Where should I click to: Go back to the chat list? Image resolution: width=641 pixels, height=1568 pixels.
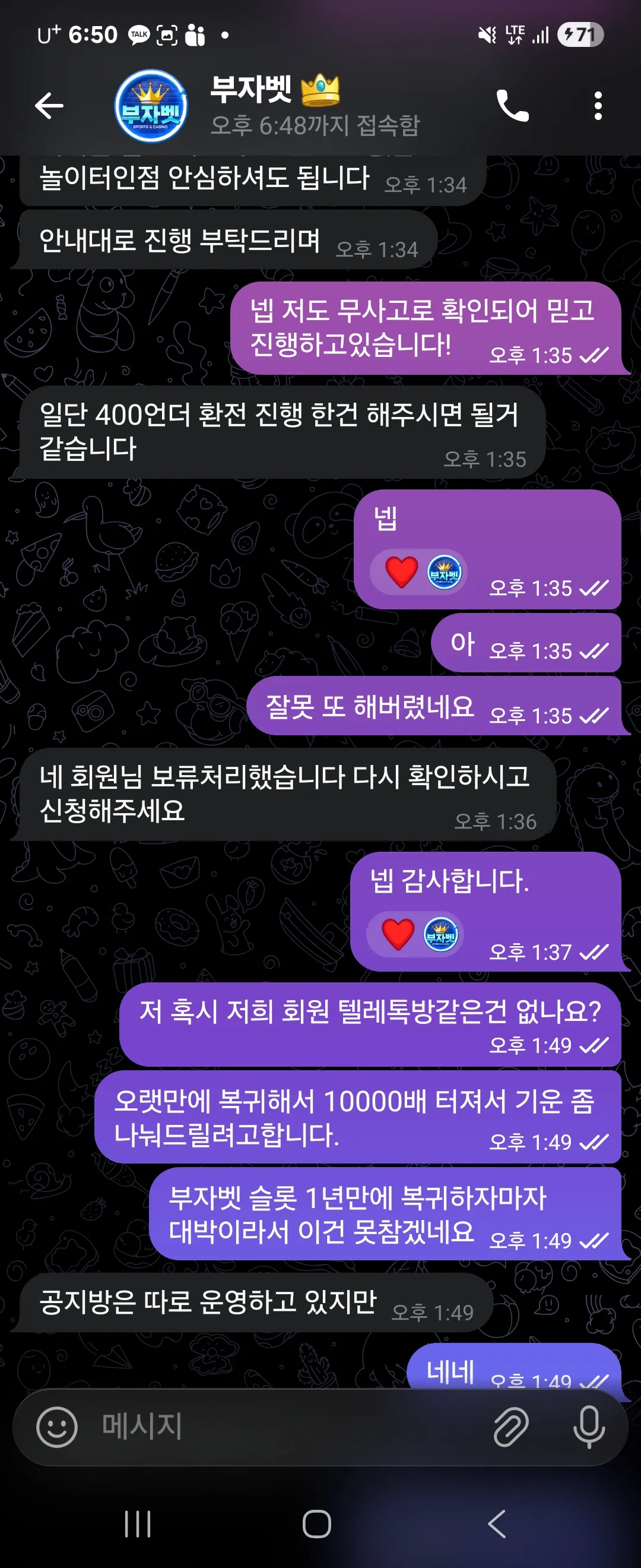49,106
